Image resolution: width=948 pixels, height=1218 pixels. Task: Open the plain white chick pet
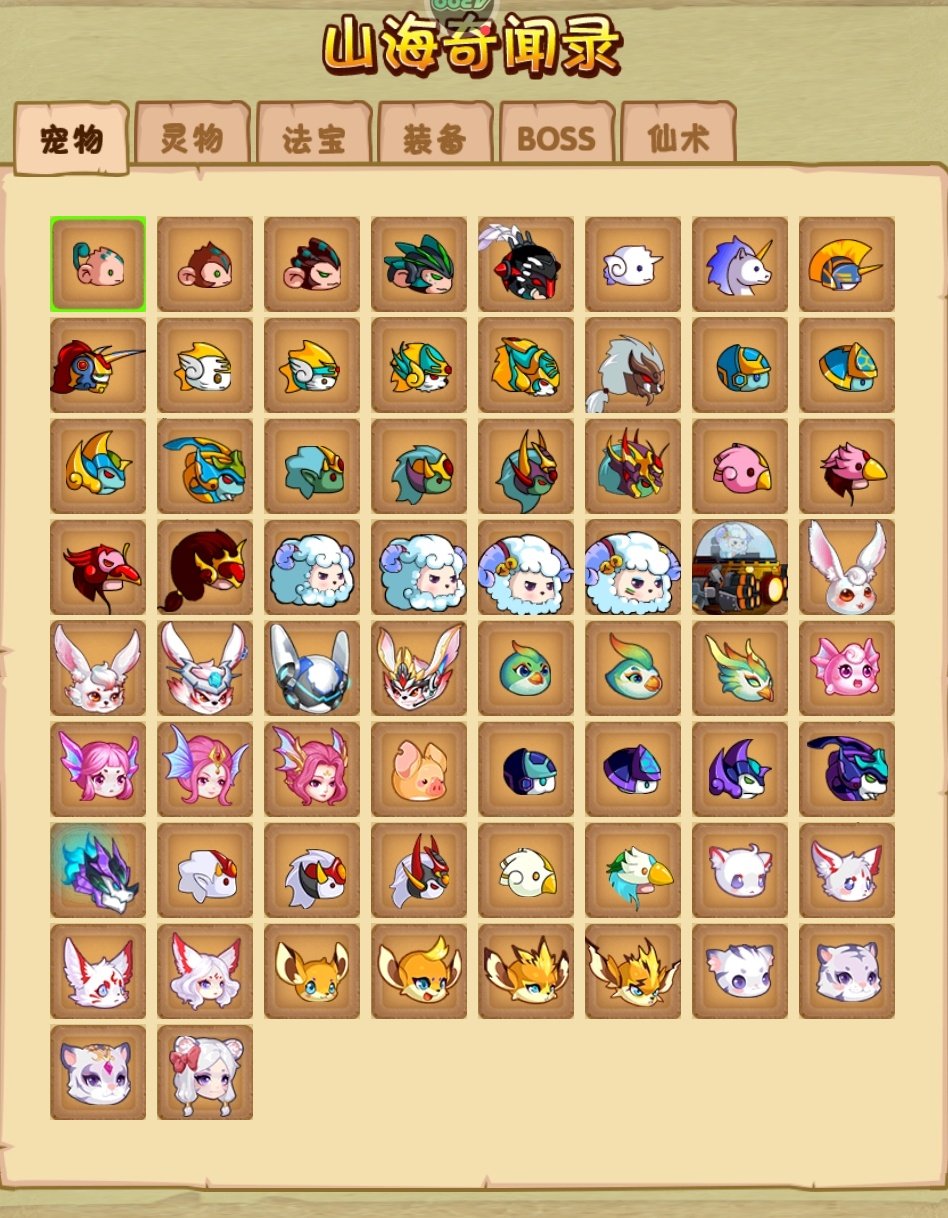click(526, 870)
